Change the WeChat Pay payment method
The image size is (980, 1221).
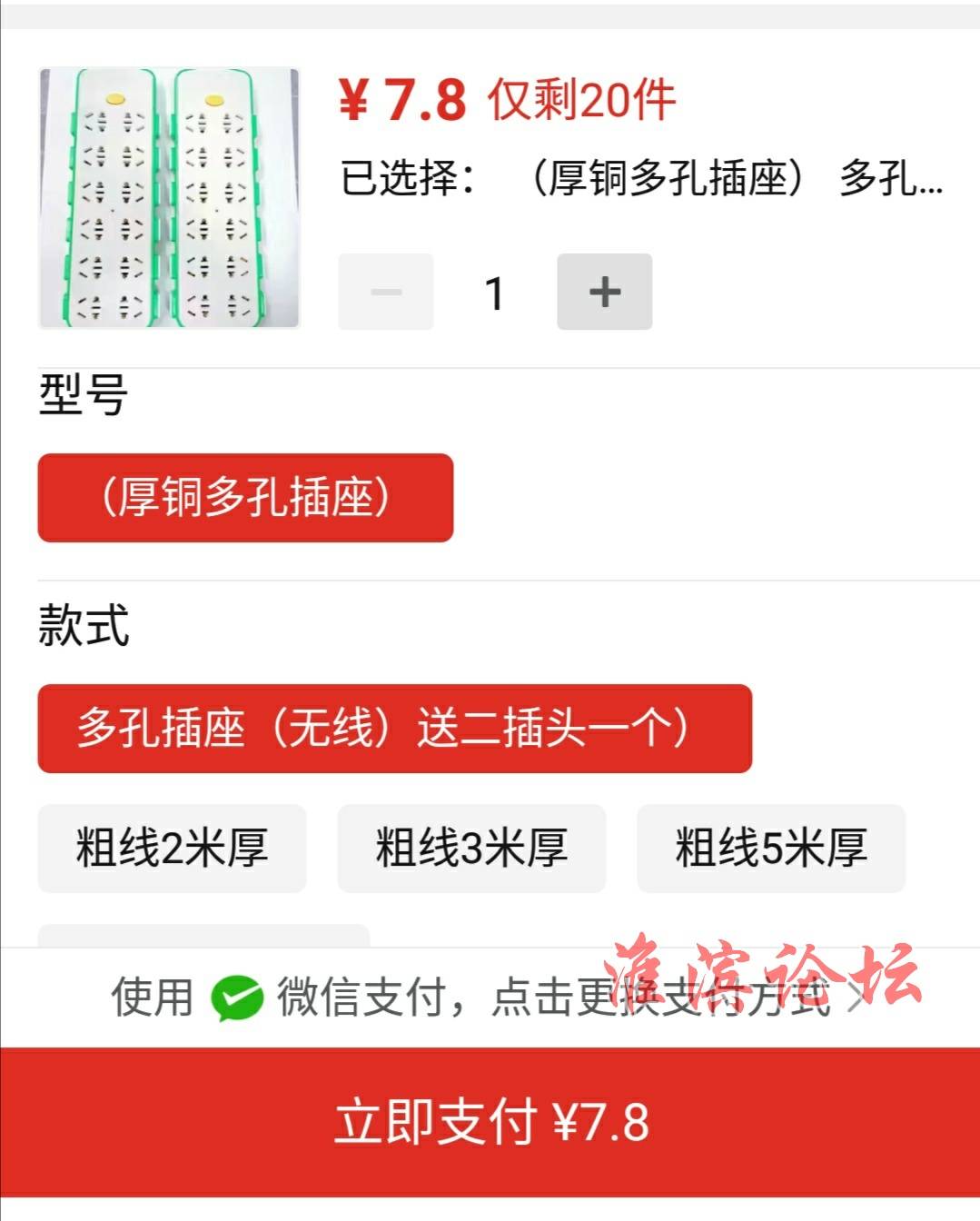[490, 998]
